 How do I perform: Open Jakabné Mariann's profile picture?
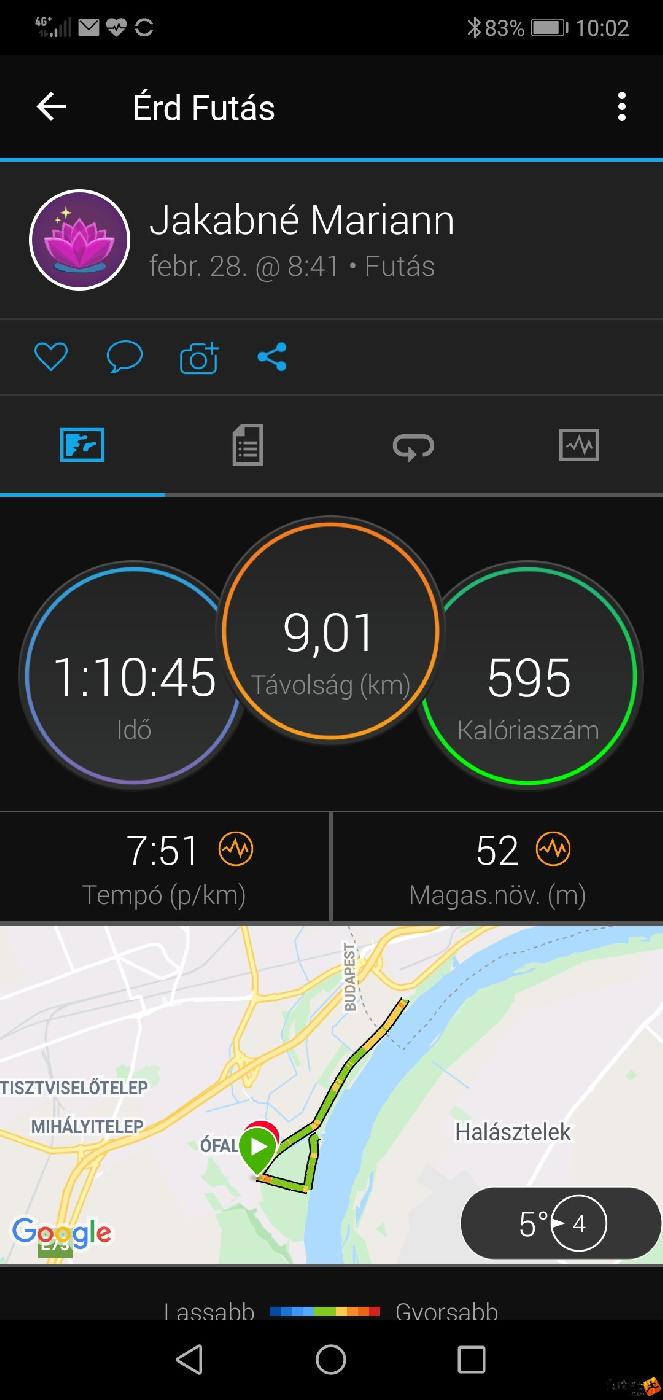click(80, 240)
